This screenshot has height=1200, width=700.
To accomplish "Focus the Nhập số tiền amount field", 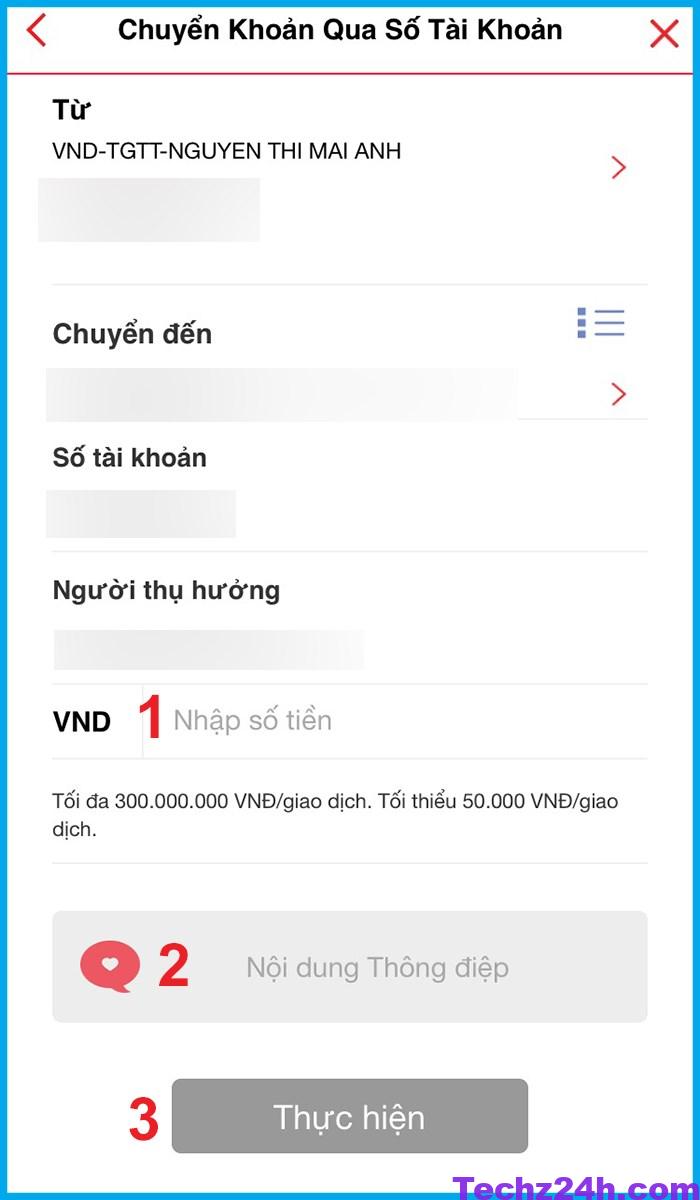I will point(400,721).
